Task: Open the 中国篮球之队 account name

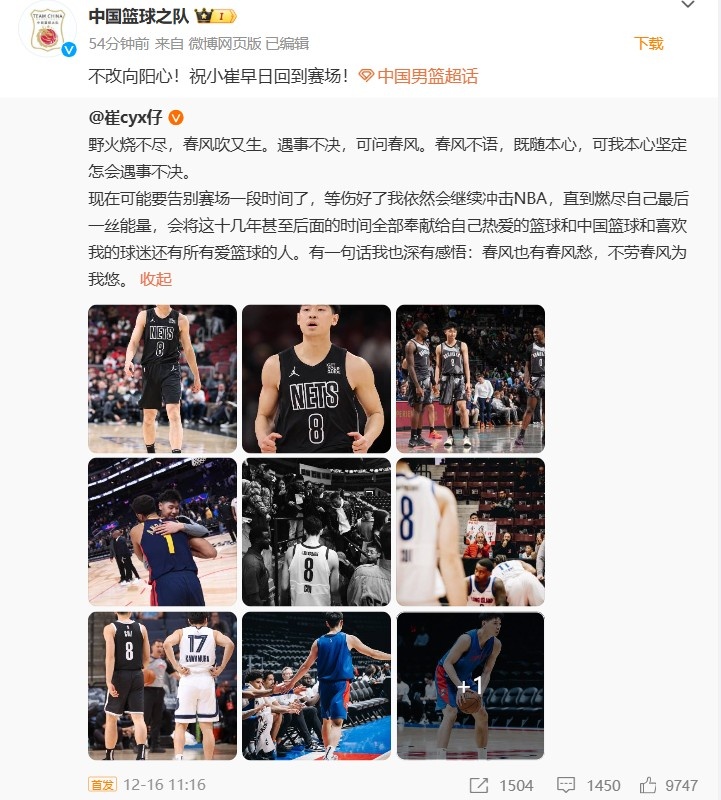Action: coord(137,16)
